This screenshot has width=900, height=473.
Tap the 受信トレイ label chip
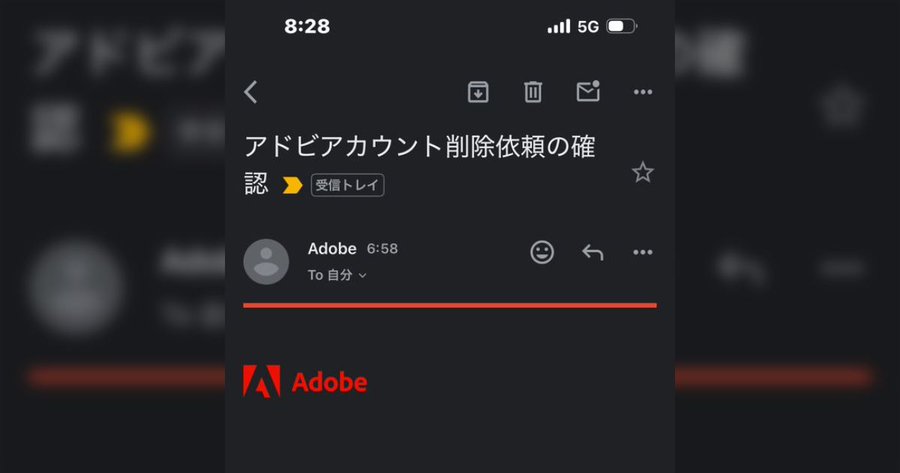pyautogui.click(x=347, y=185)
